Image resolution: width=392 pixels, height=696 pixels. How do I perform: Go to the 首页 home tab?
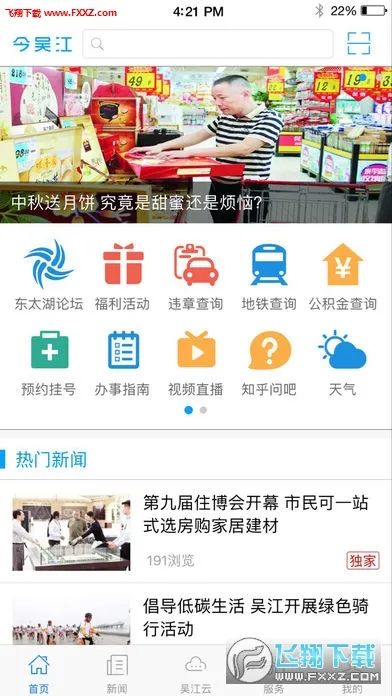(x=39, y=672)
